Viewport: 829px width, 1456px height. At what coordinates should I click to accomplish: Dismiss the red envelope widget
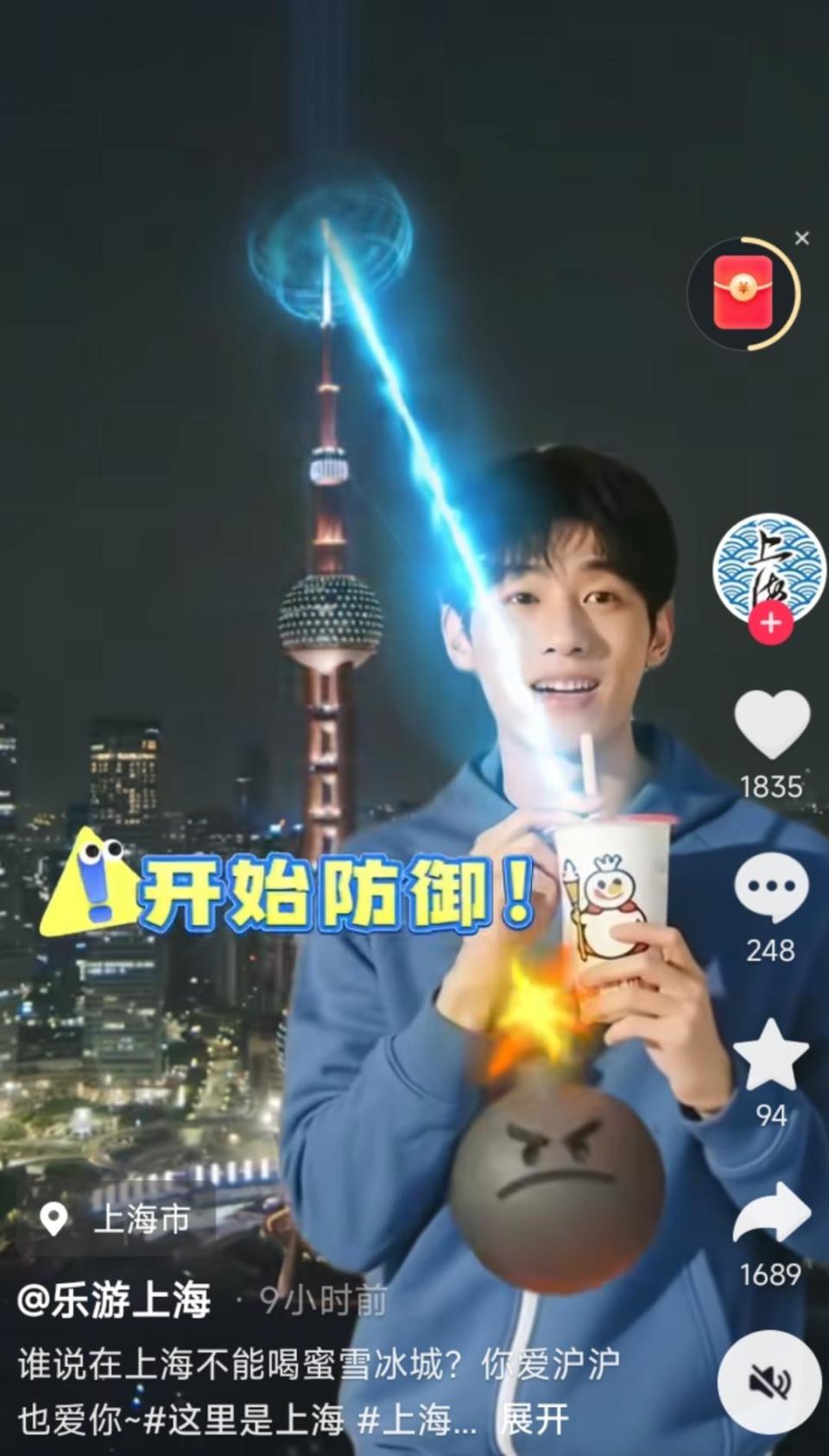[802, 238]
